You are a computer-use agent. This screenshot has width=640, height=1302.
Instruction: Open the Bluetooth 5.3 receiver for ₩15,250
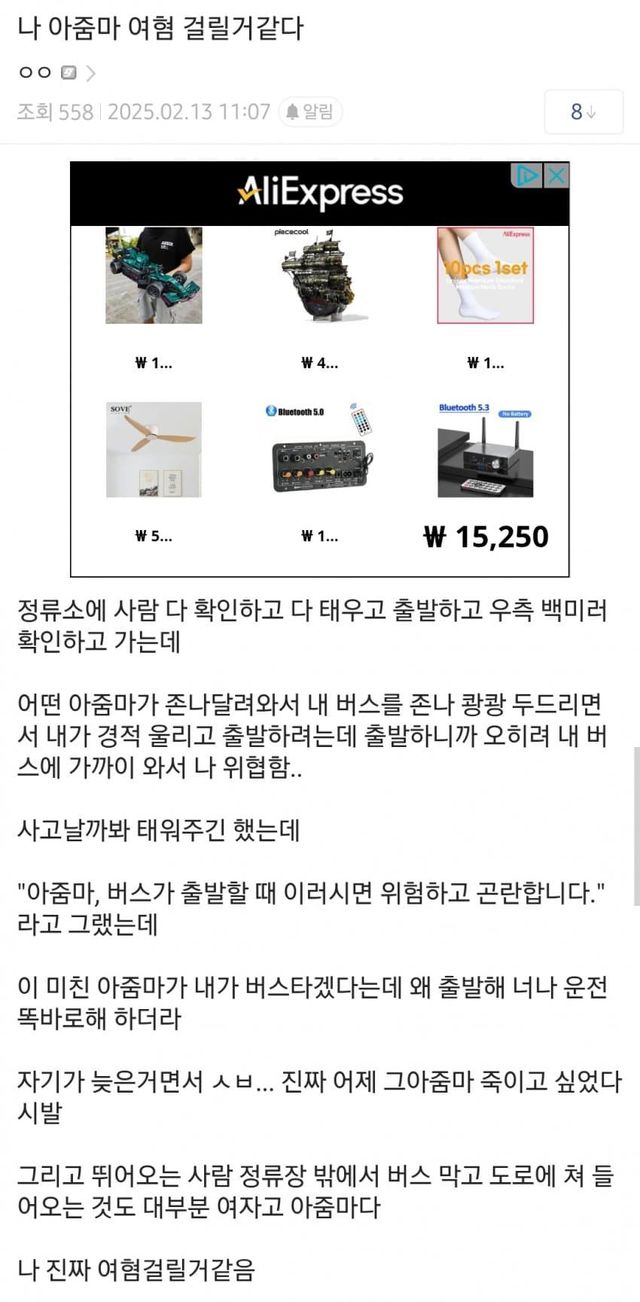485,449
